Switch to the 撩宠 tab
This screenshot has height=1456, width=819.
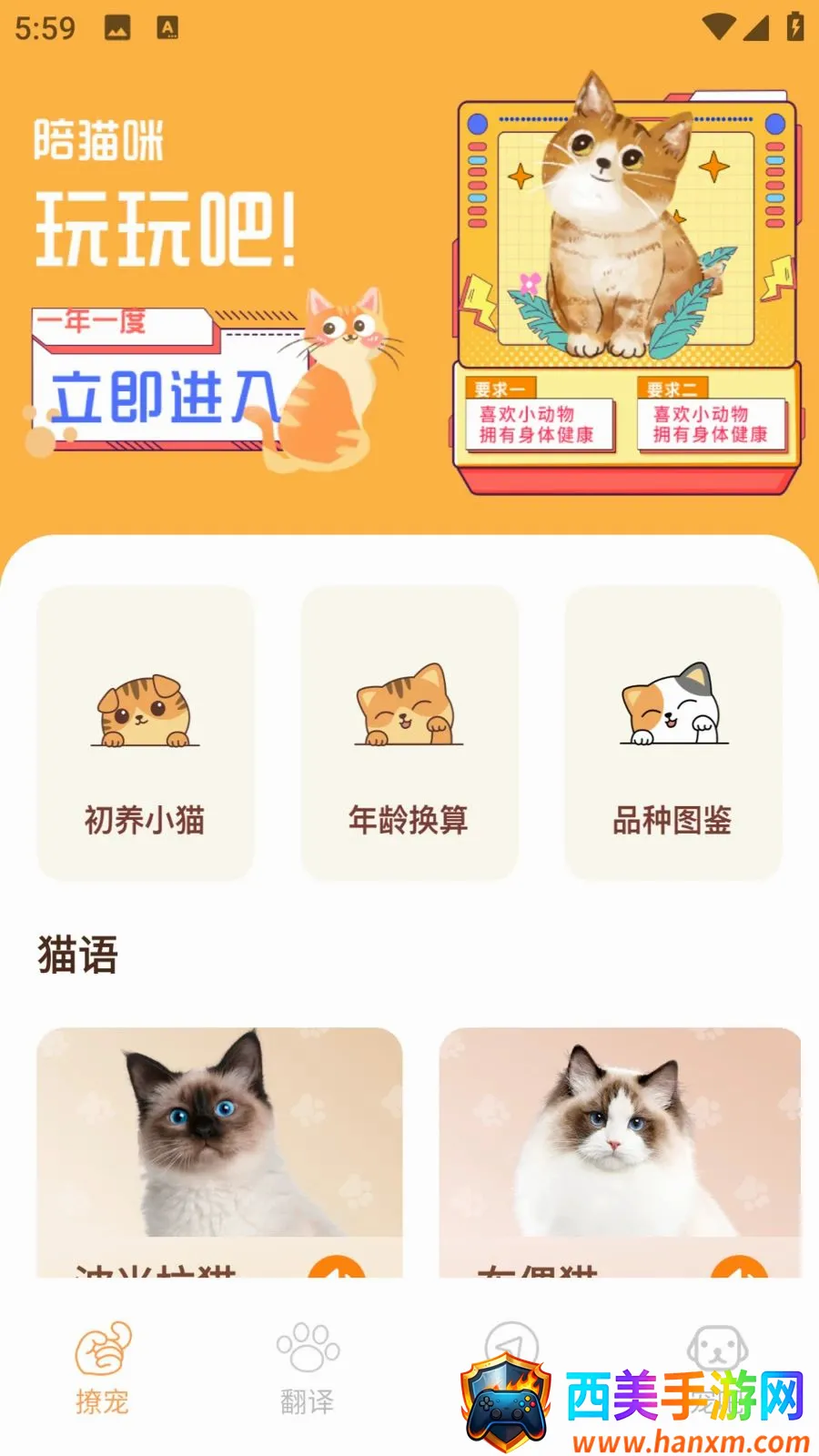[103, 1368]
